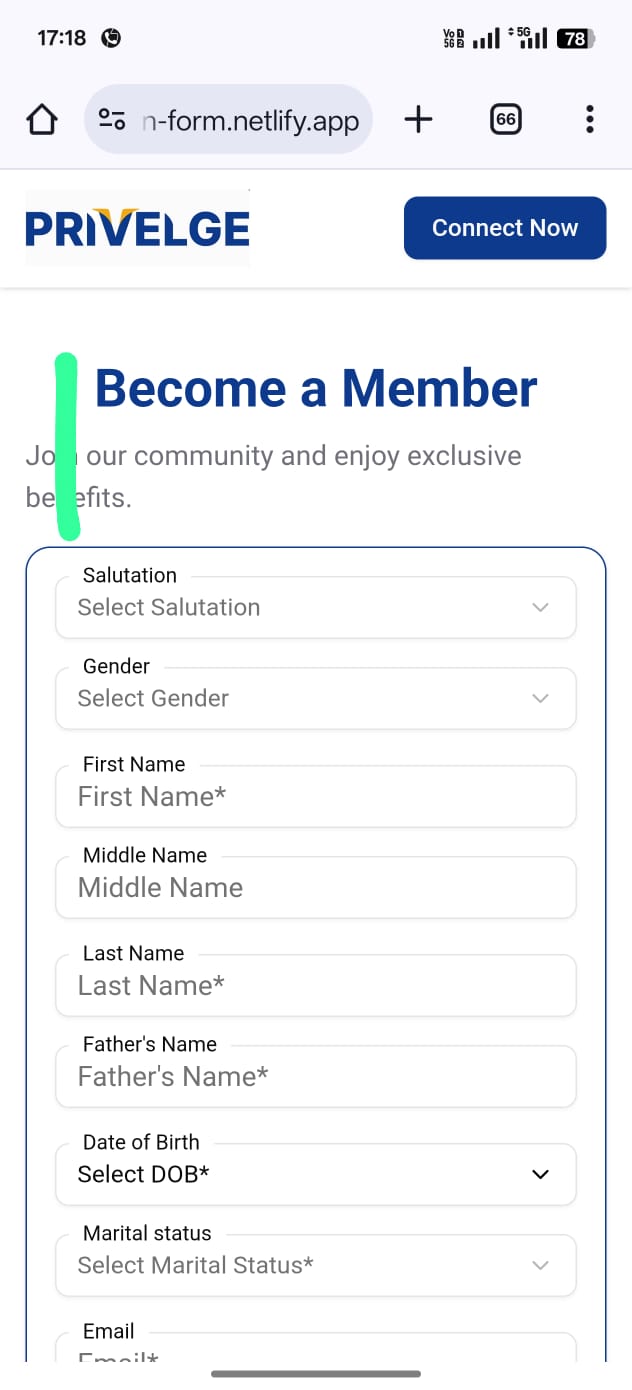Screen dimensions: 632x1390
Task: Focus the Middle Name field
Action: (315, 888)
